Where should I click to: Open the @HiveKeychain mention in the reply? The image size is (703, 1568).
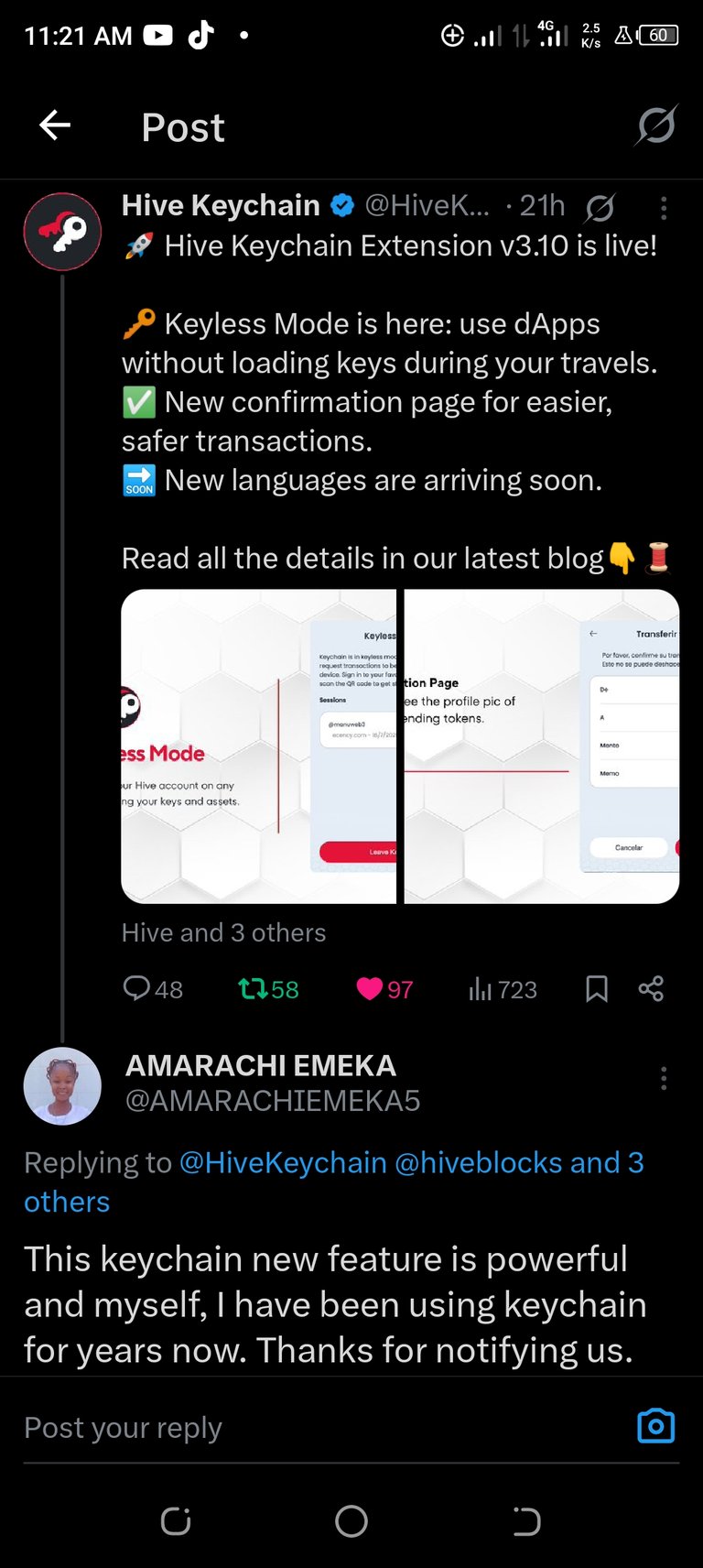(283, 1162)
